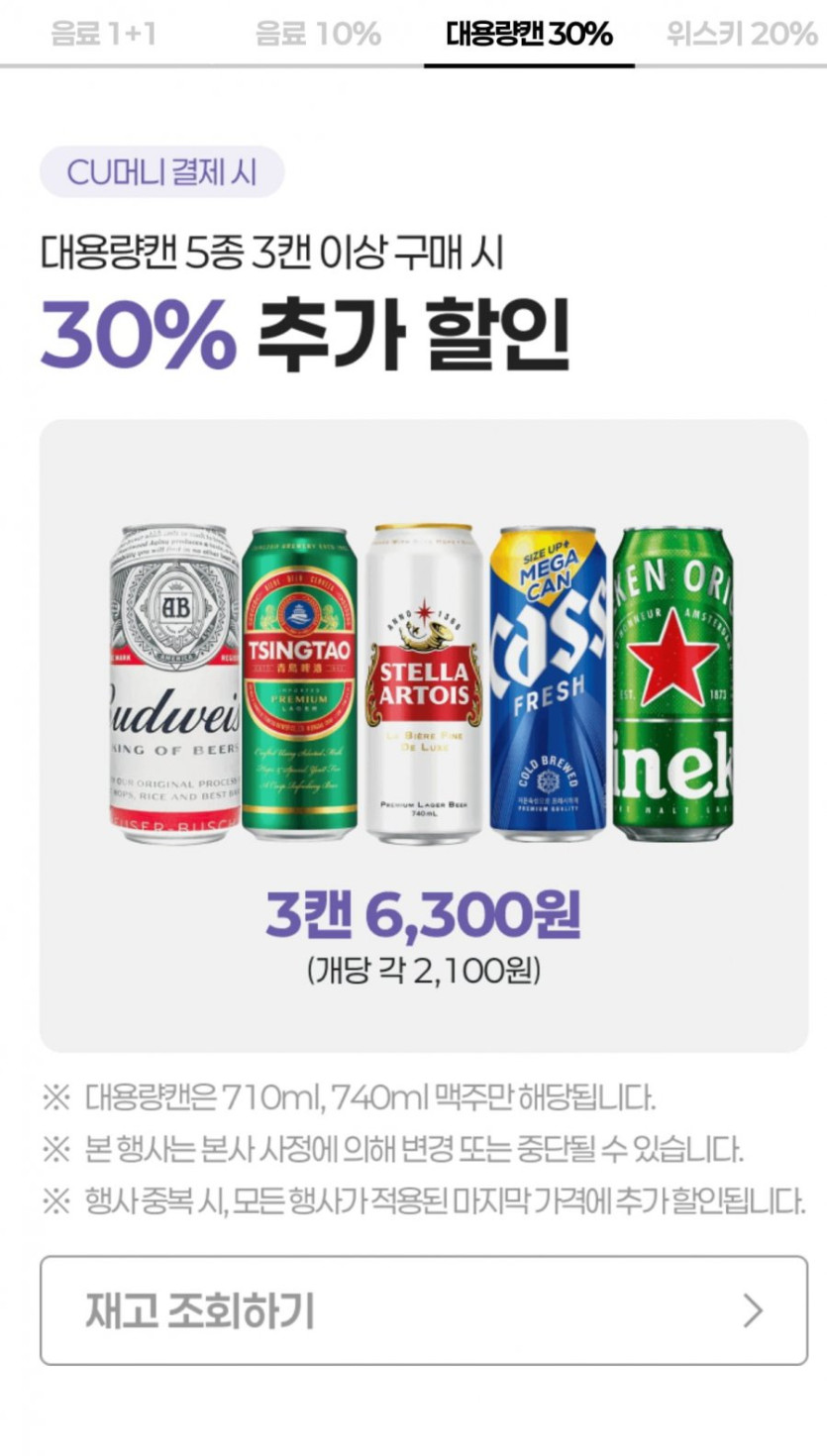The width and height of the screenshot is (827, 1456).
Task: Select the 대용량캔 30% tab
Action: pos(529,34)
